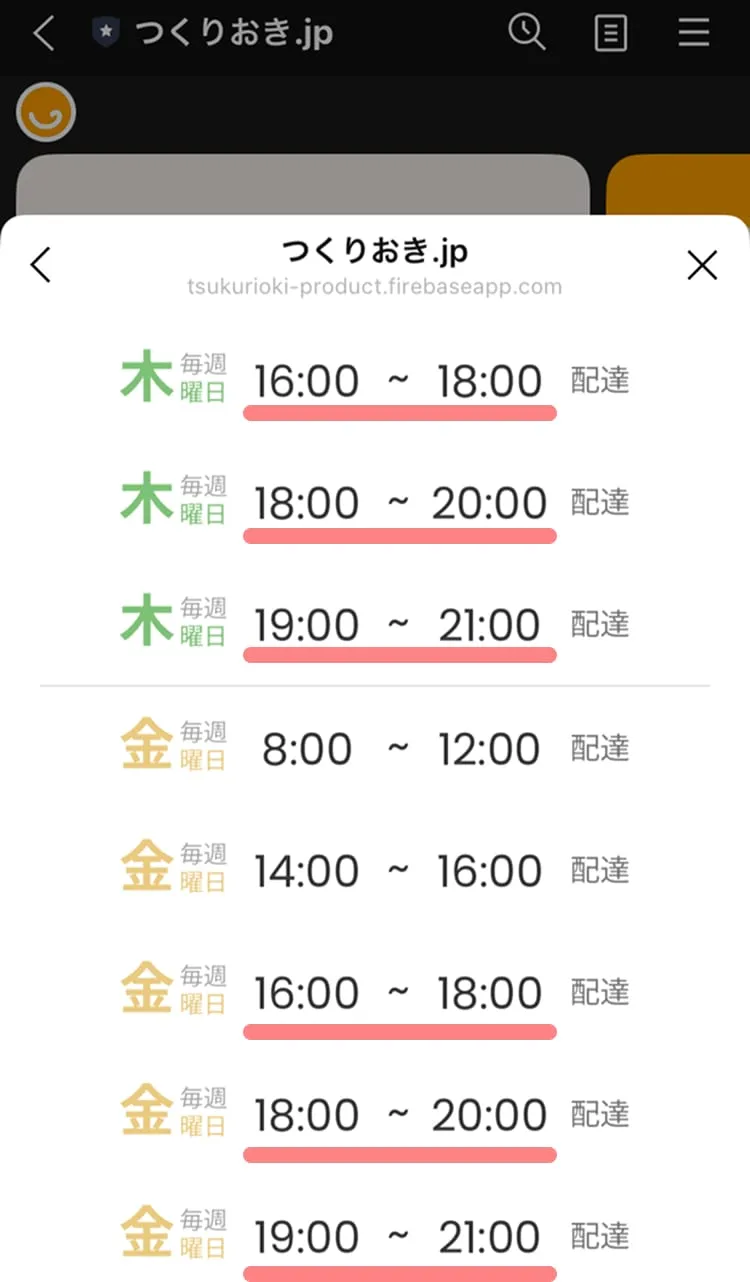Tap the つくりおき.jp smiley avatar icon
The width and height of the screenshot is (750, 1282).
[45, 112]
